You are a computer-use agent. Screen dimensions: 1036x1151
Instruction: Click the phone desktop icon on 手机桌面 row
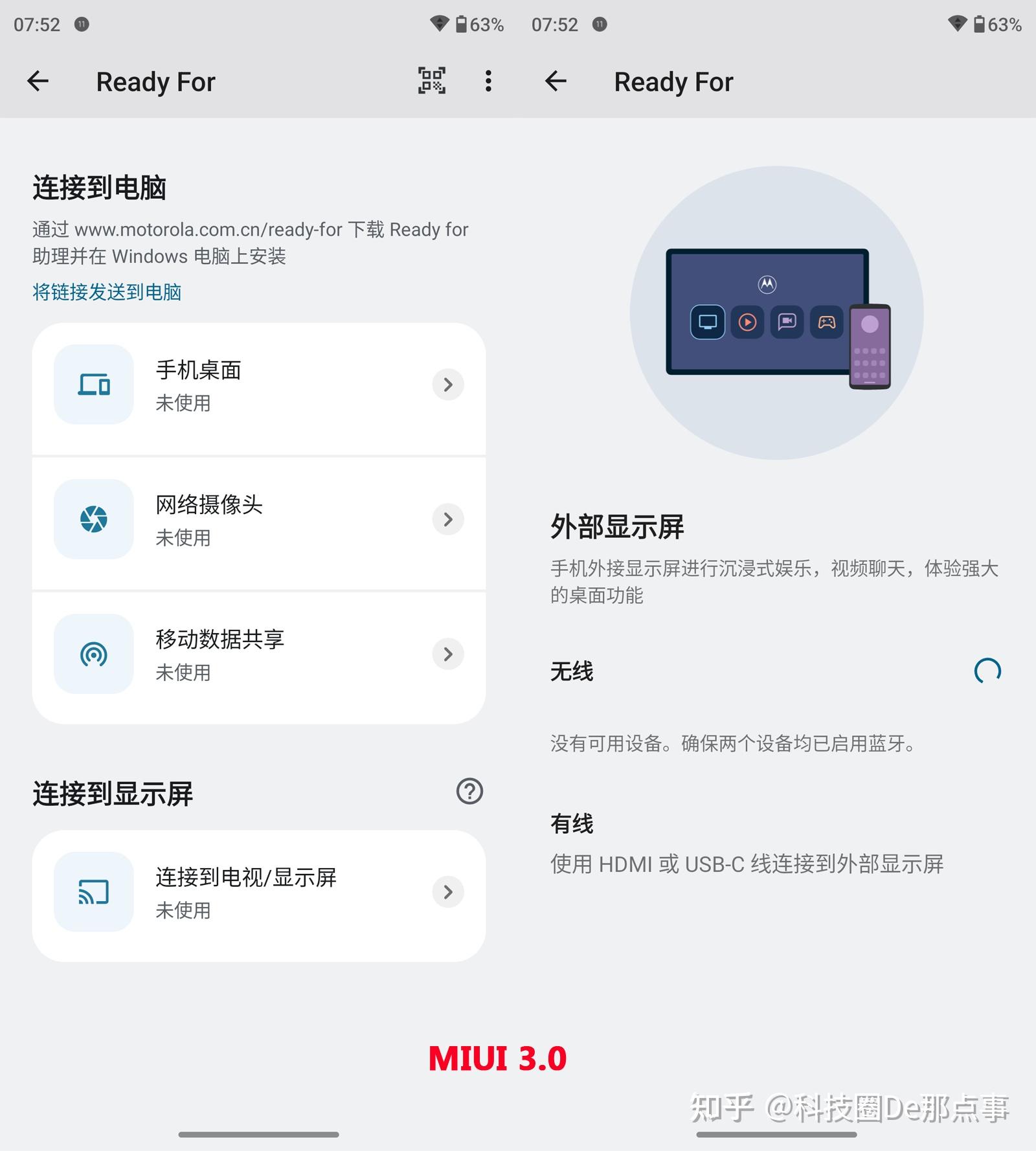click(x=93, y=385)
